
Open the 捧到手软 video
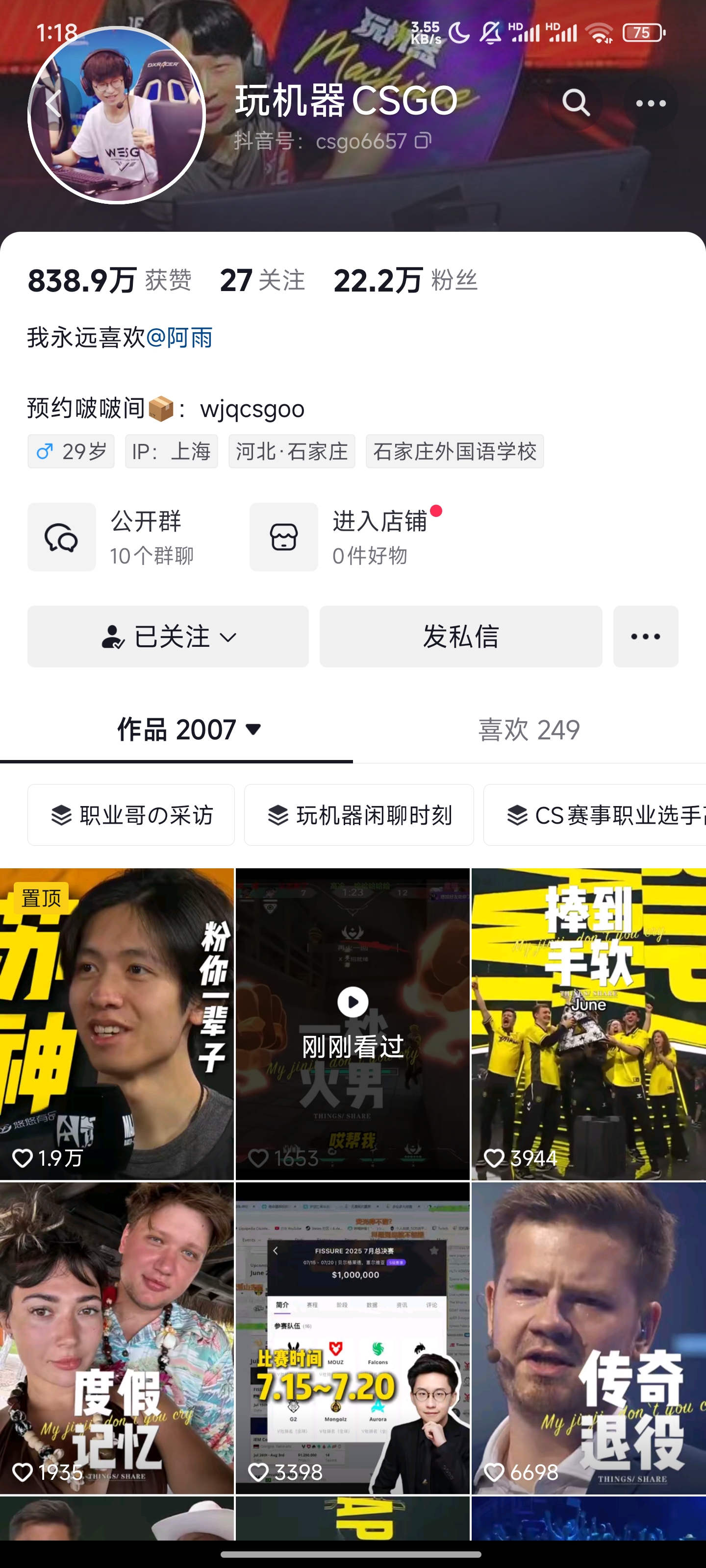tap(588, 1024)
